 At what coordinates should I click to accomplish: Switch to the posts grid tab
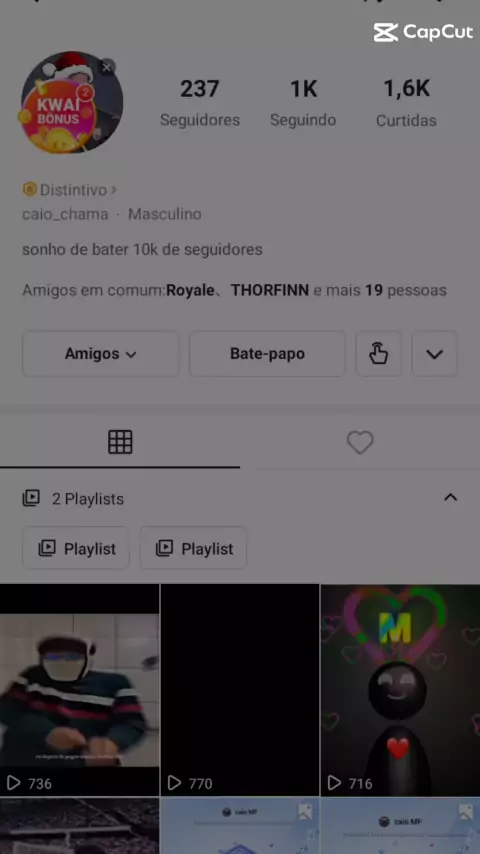click(x=120, y=442)
